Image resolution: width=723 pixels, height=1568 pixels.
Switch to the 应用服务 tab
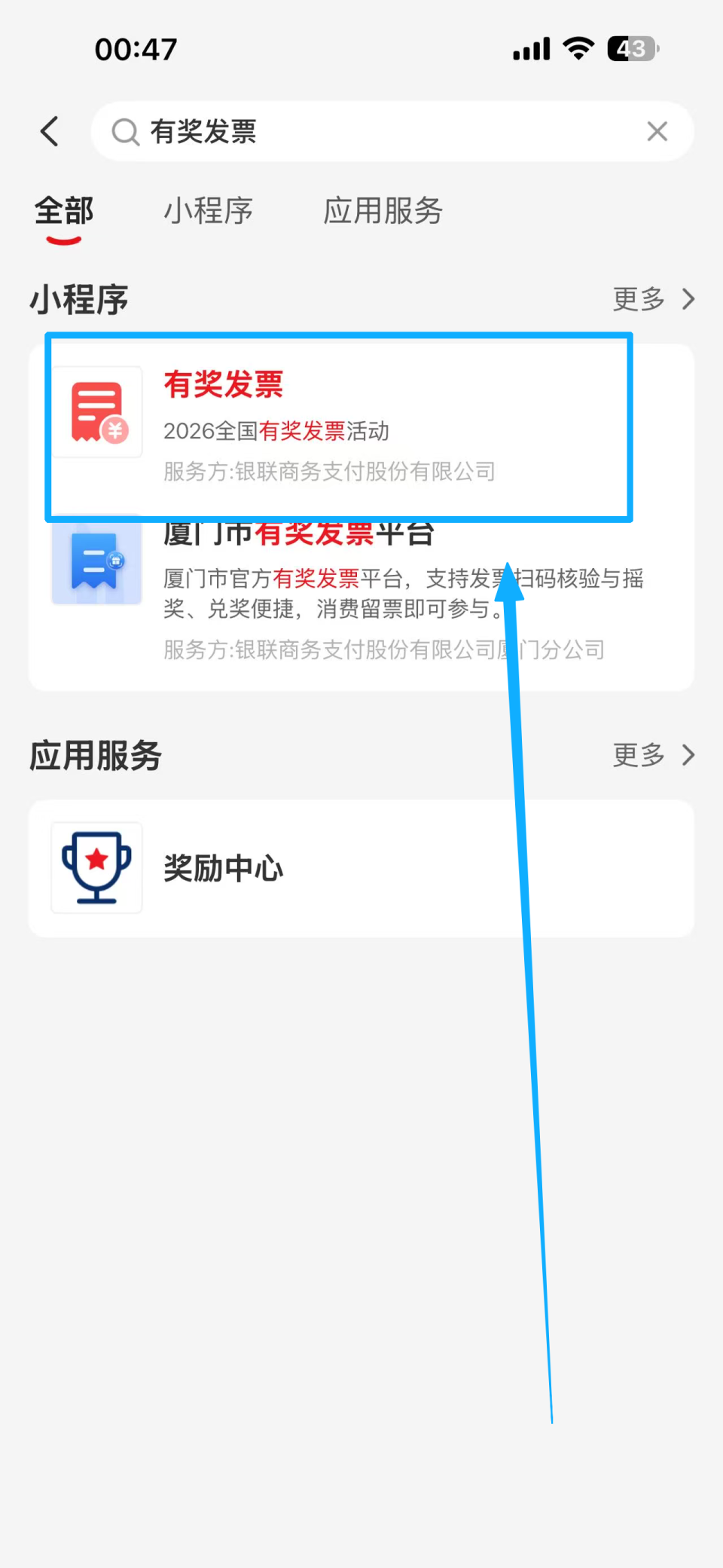382,212
